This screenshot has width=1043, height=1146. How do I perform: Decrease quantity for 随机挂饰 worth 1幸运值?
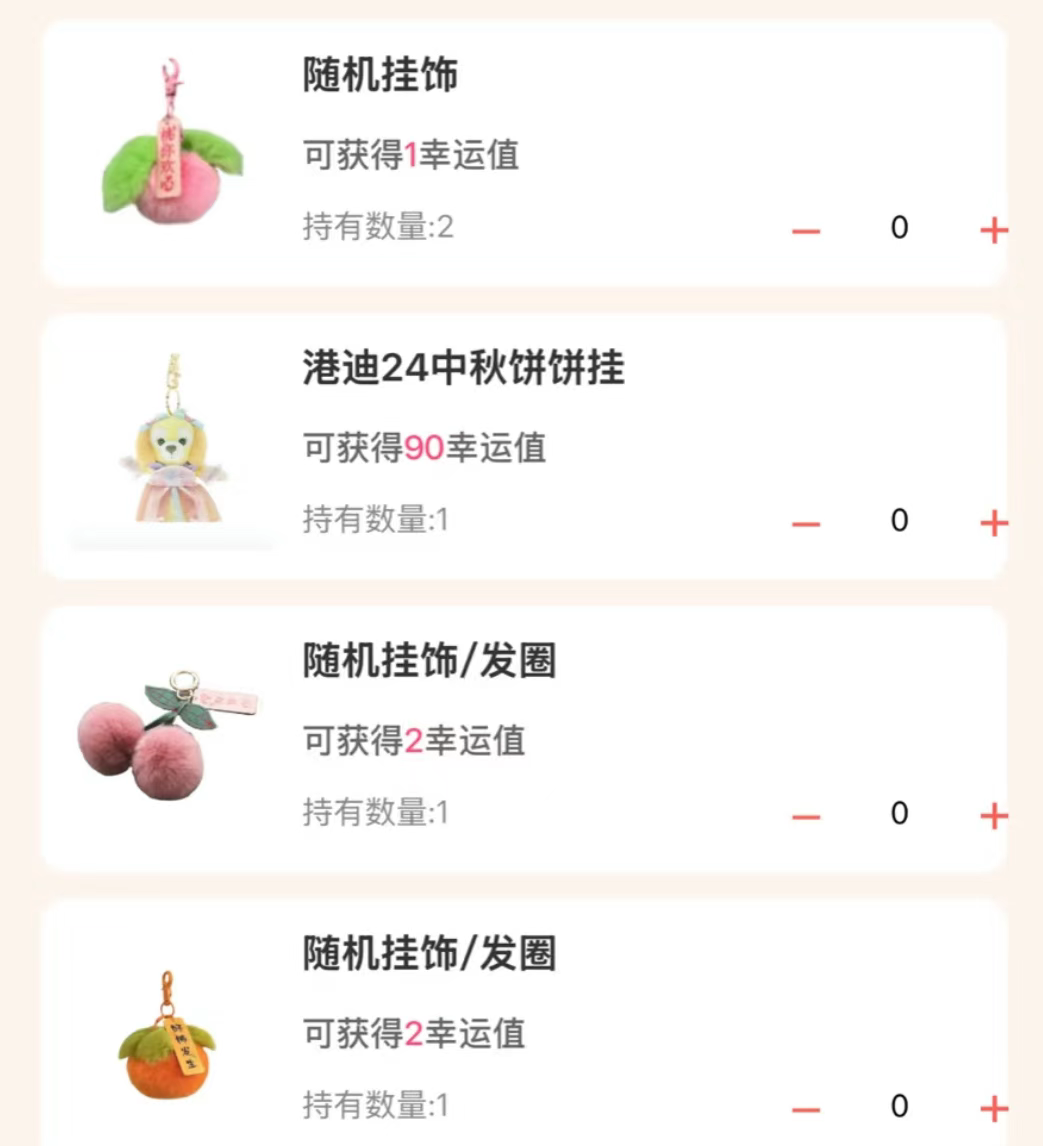point(806,231)
